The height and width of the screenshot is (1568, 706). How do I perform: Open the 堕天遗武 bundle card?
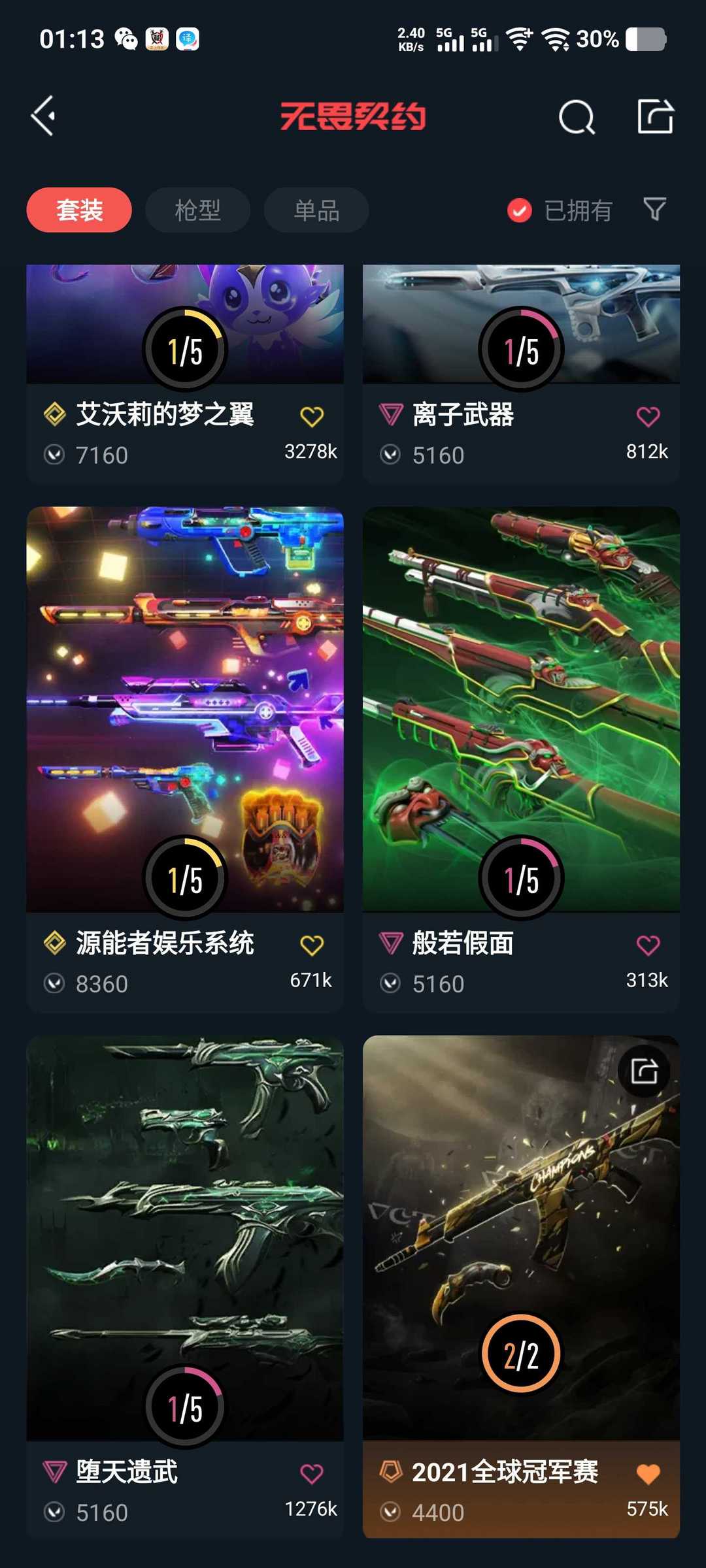click(185, 1287)
